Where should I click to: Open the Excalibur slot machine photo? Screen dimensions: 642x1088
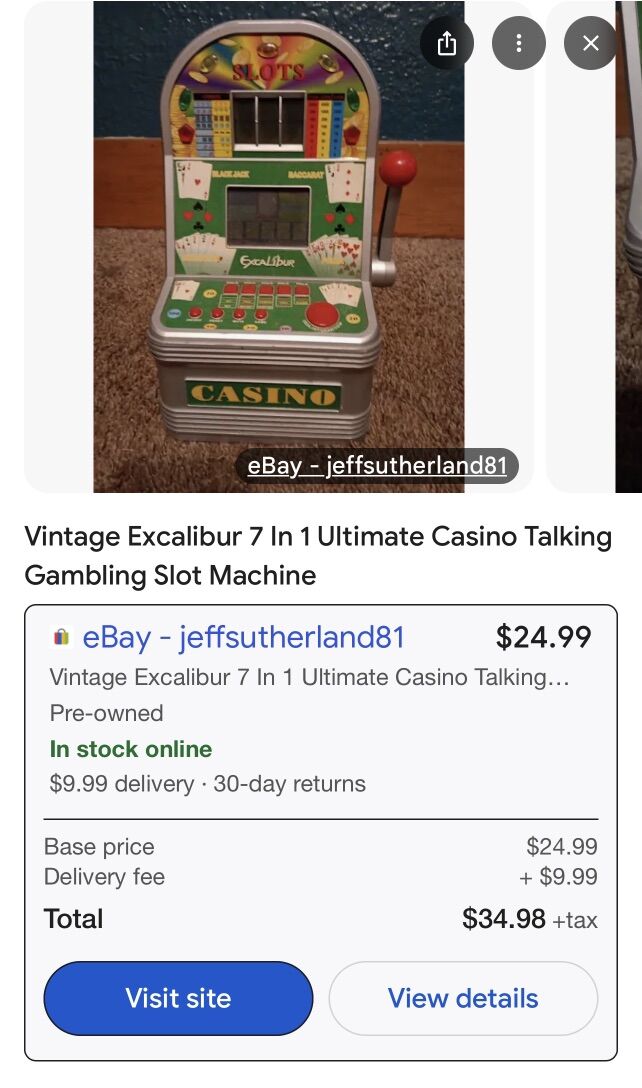point(278,240)
